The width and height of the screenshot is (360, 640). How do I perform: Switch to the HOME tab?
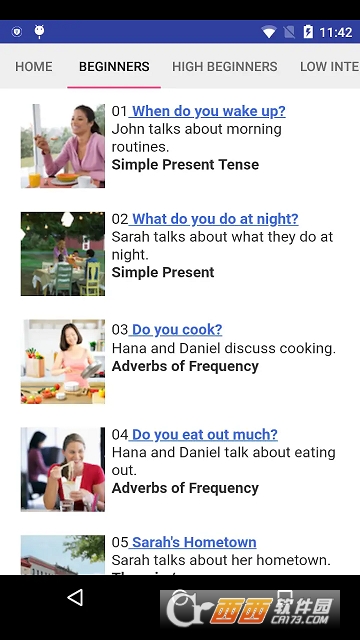pyautogui.click(x=33, y=66)
